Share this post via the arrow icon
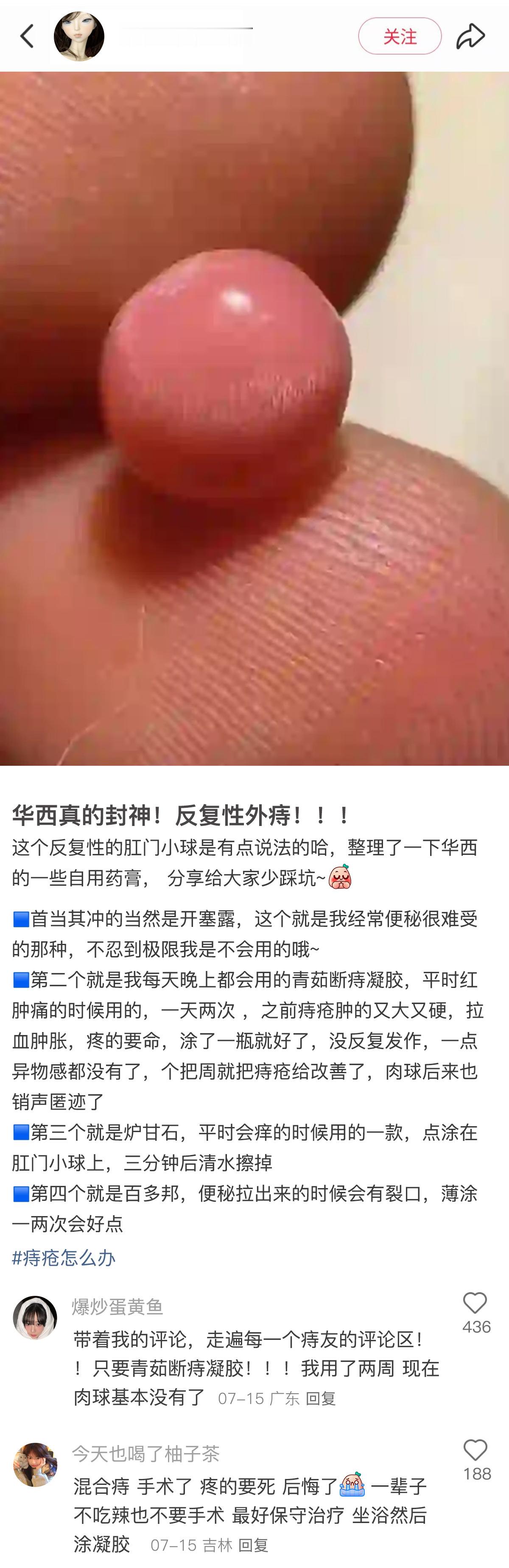The width and height of the screenshot is (509, 1568). [470, 36]
